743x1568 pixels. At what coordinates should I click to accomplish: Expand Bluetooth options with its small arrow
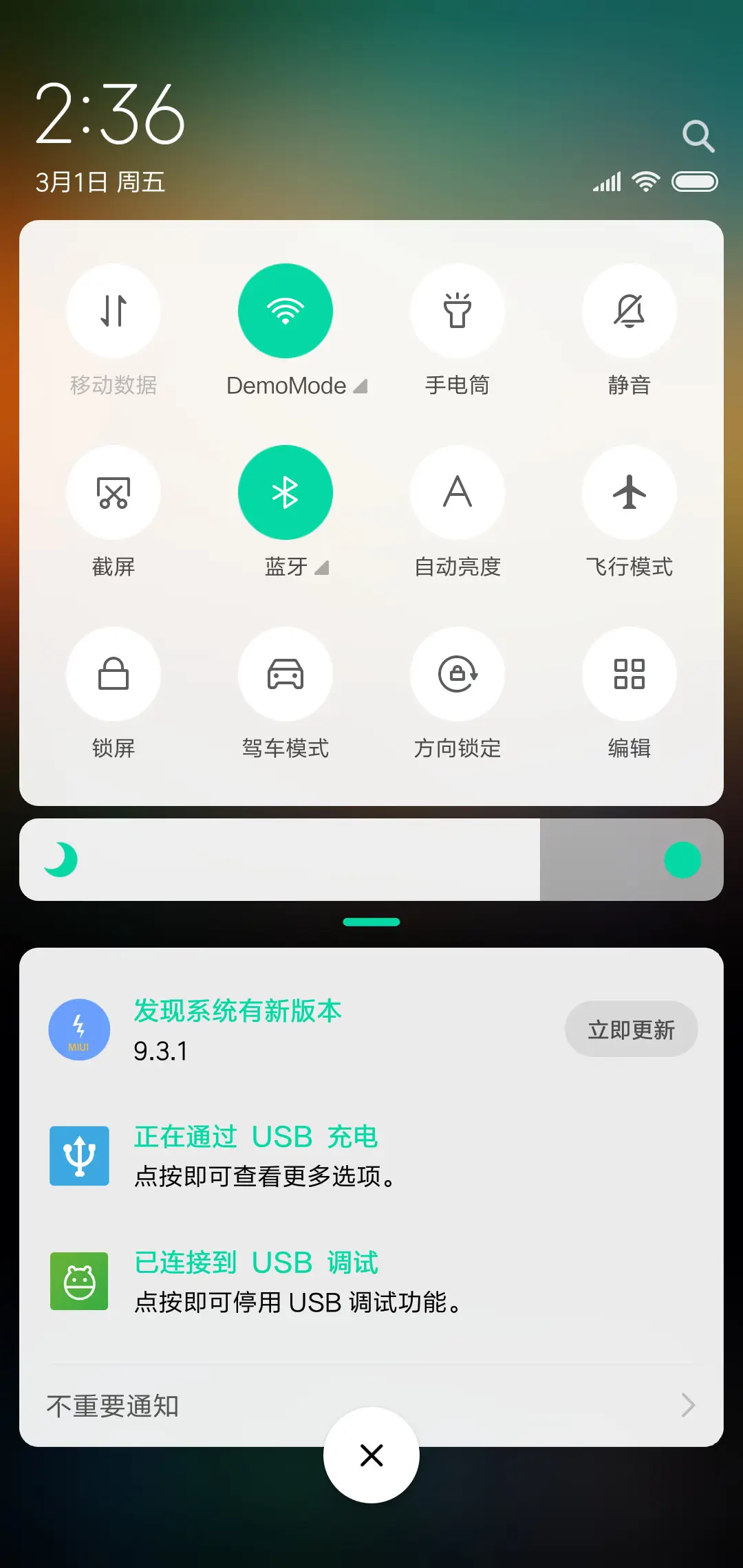click(321, 568)
